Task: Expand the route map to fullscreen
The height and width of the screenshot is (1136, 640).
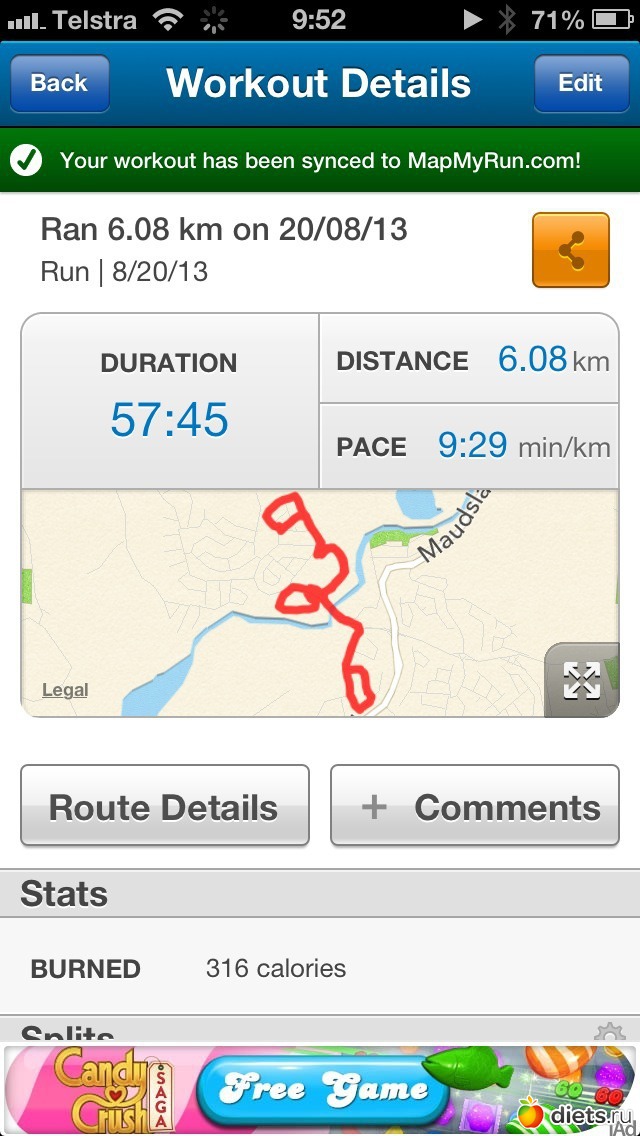Action: (581, 681)
